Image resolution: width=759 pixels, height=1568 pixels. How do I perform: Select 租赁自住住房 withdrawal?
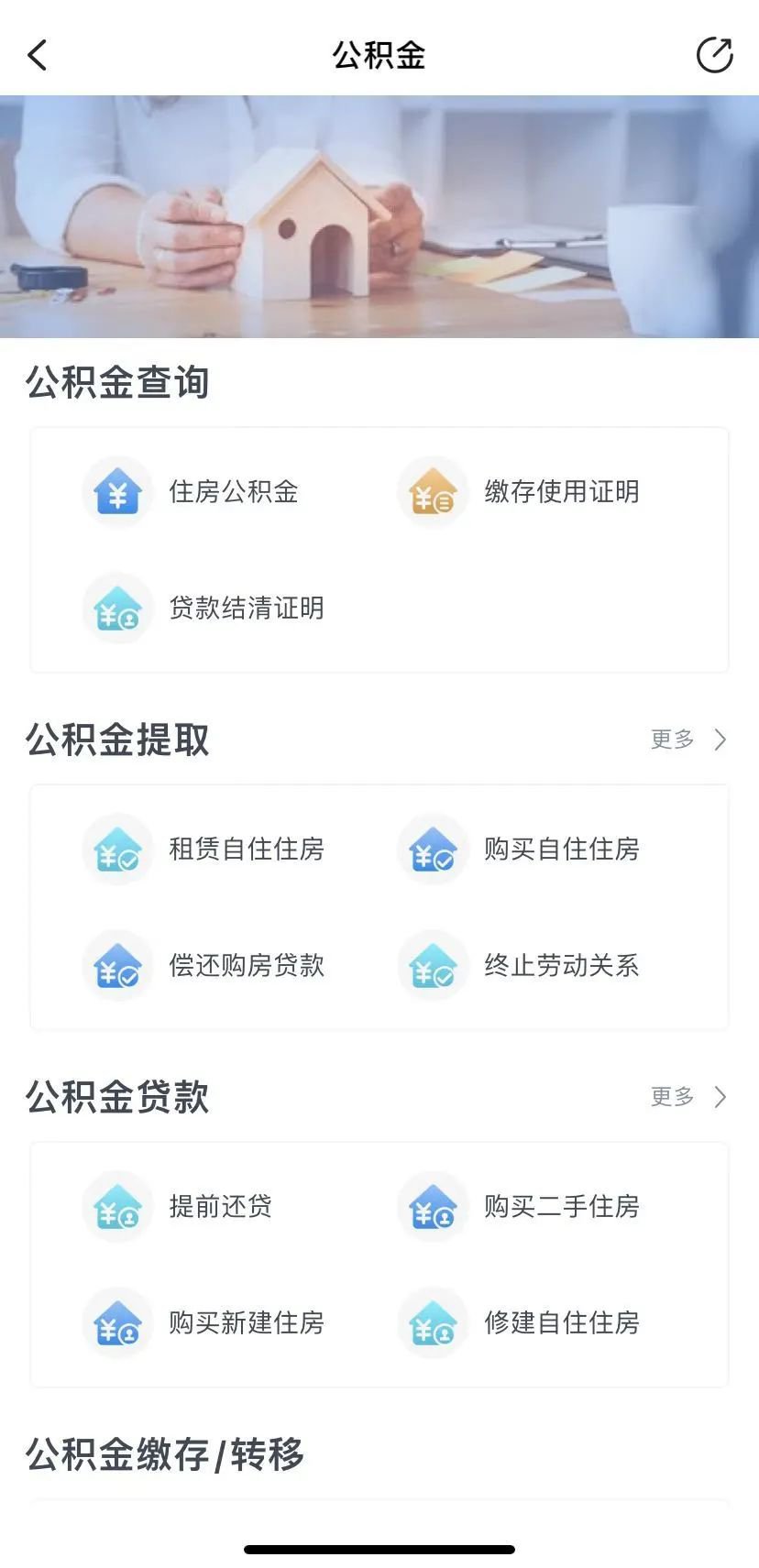pyautogui.click(x=203, y=850)
